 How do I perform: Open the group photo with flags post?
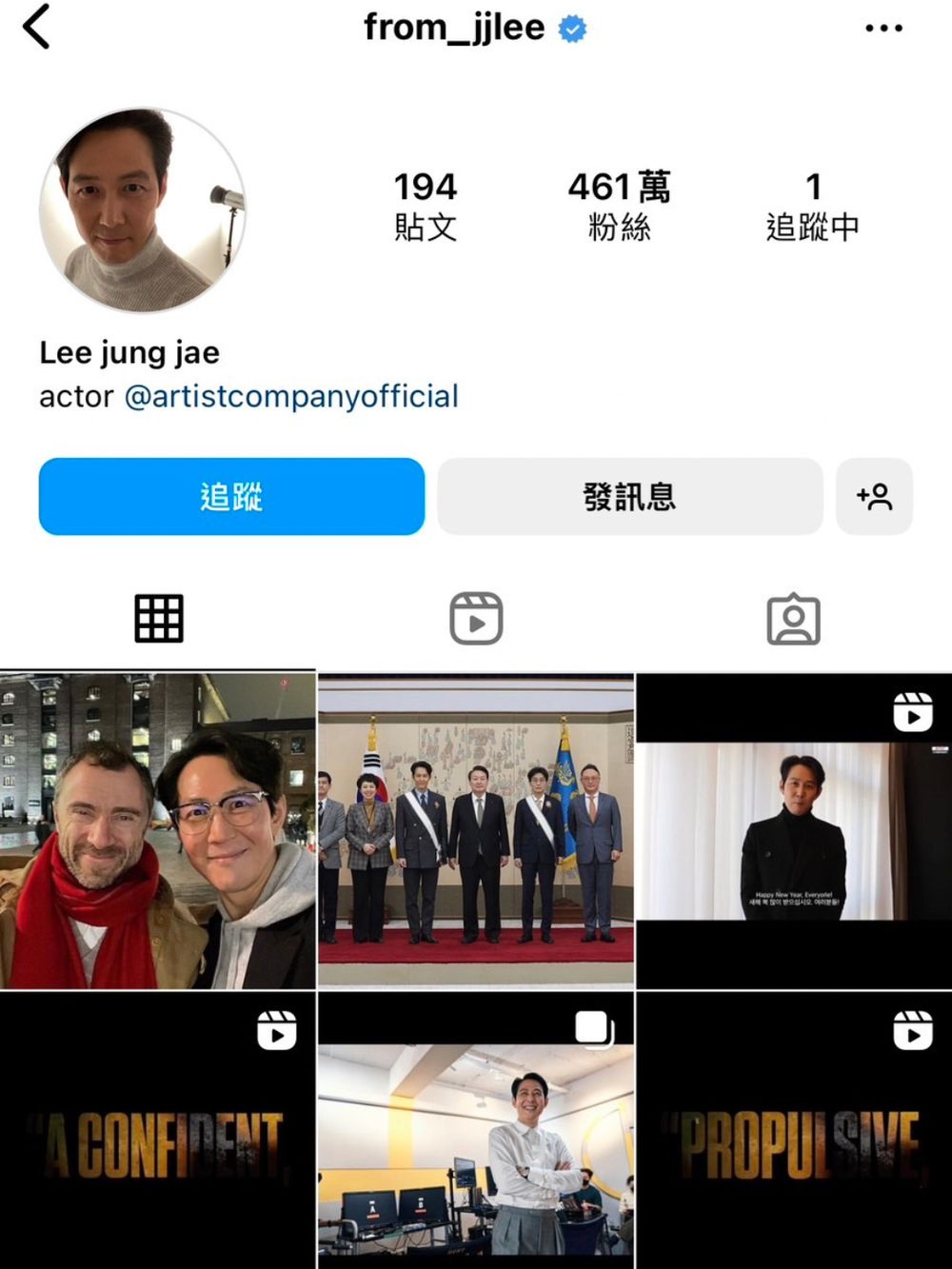(476, 830)
